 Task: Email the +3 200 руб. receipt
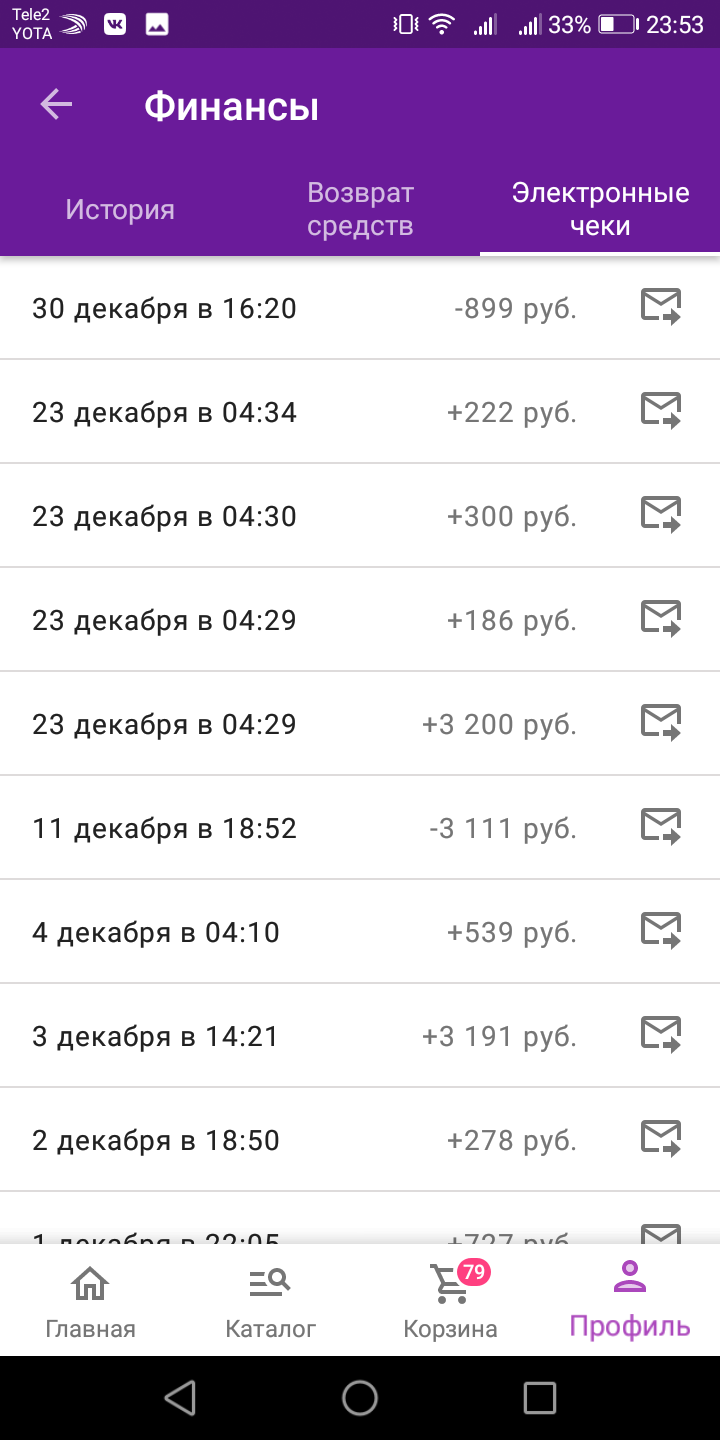[x=661, y=723]
